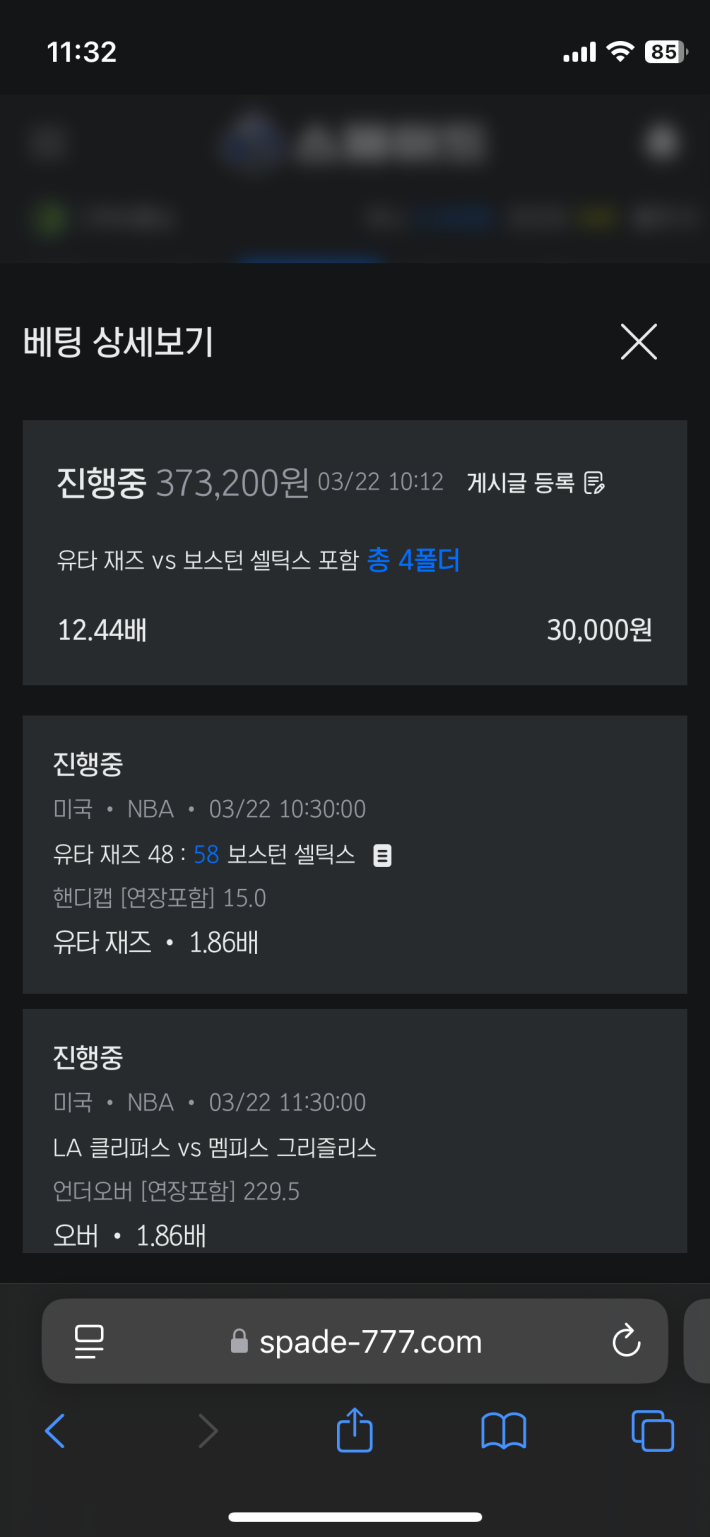The width and height of the screenshot is (710, 1537).
Task: Share this page
Action: 354,1429
